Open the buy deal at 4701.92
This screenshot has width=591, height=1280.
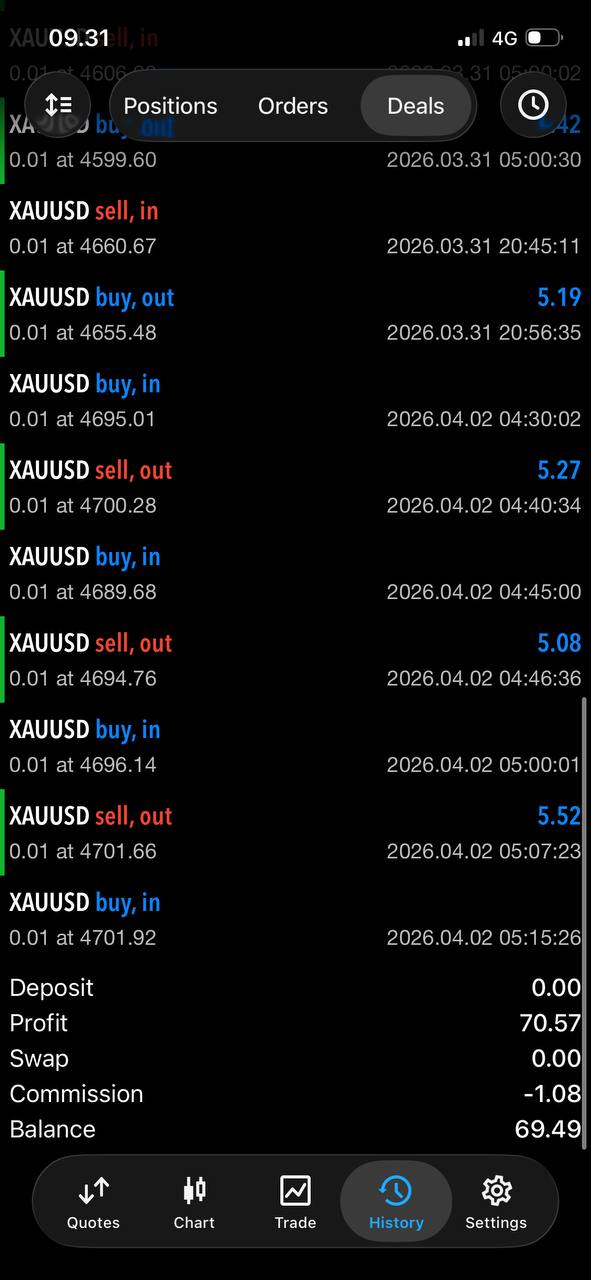tap(295, 920)
